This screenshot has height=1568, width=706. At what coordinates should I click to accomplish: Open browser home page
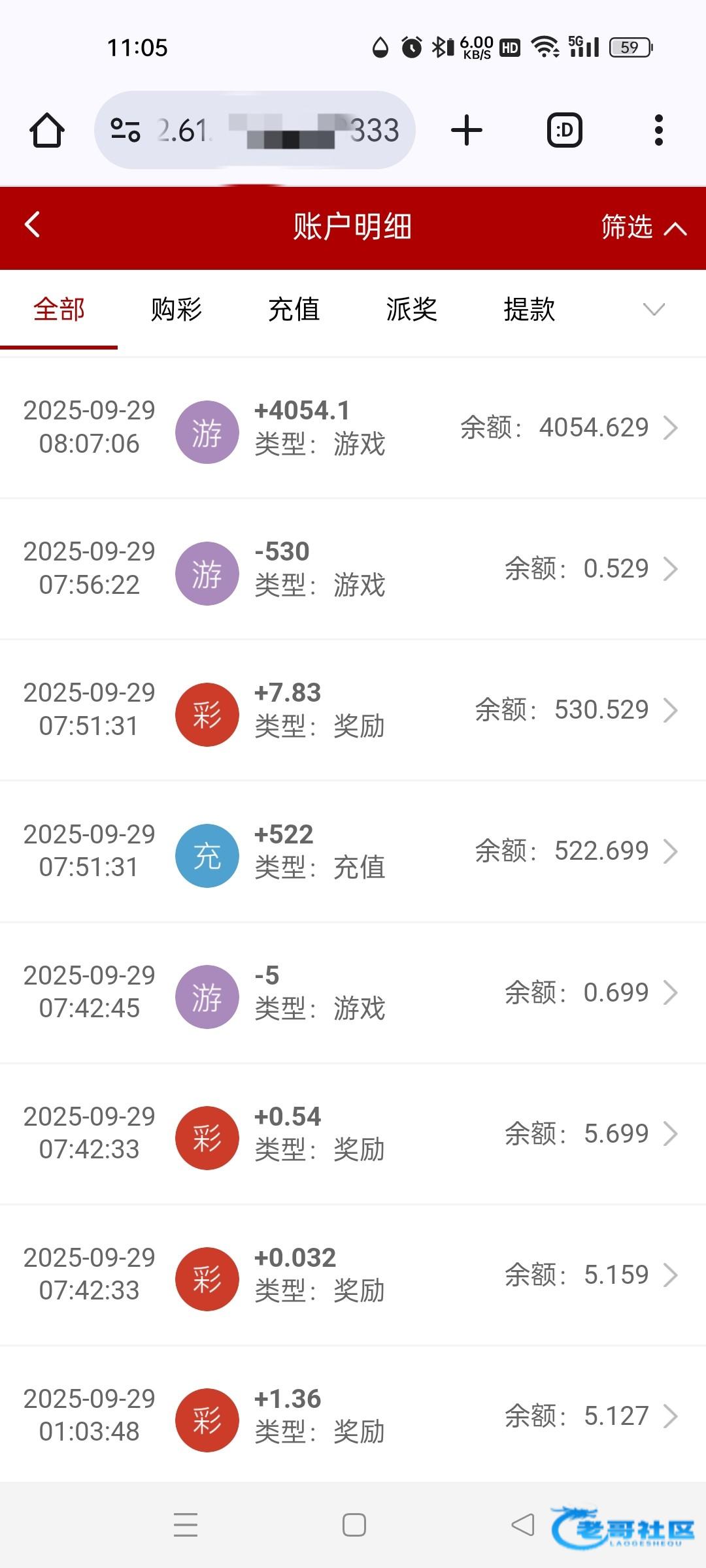[47, 130]
